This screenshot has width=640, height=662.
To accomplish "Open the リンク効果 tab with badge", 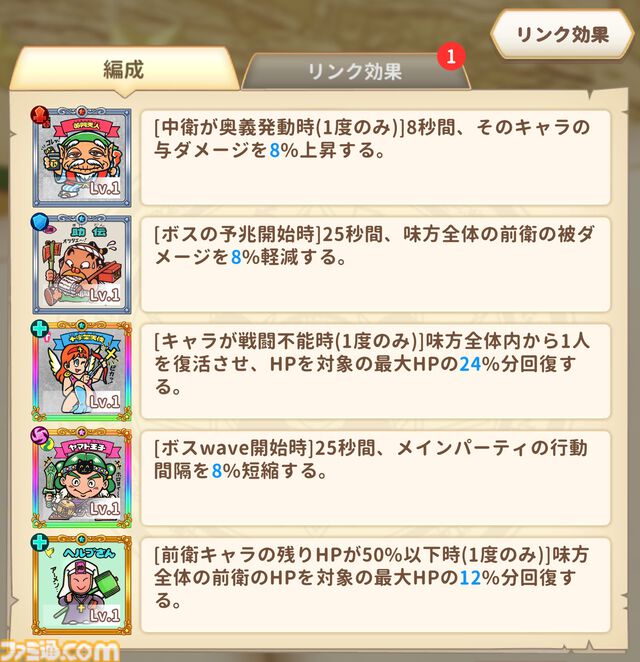I will tap(354, 72).
